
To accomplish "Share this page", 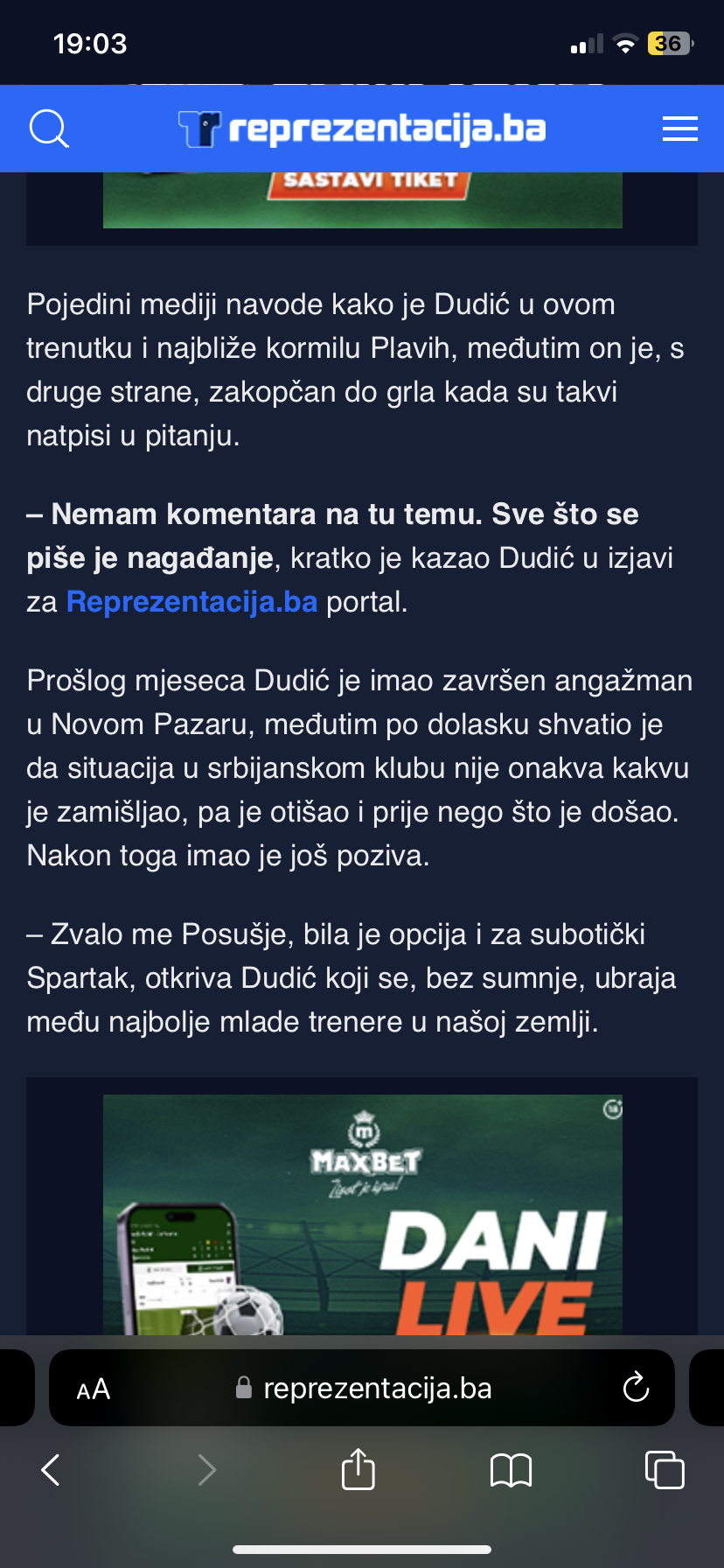I will point(358,1469).
